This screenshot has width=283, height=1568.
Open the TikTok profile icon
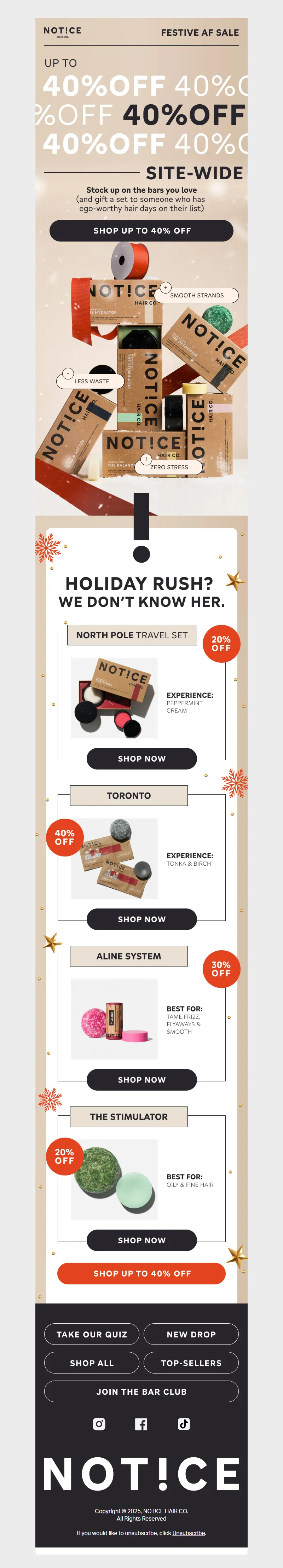pyautogui.click(x=184, y=1424)
